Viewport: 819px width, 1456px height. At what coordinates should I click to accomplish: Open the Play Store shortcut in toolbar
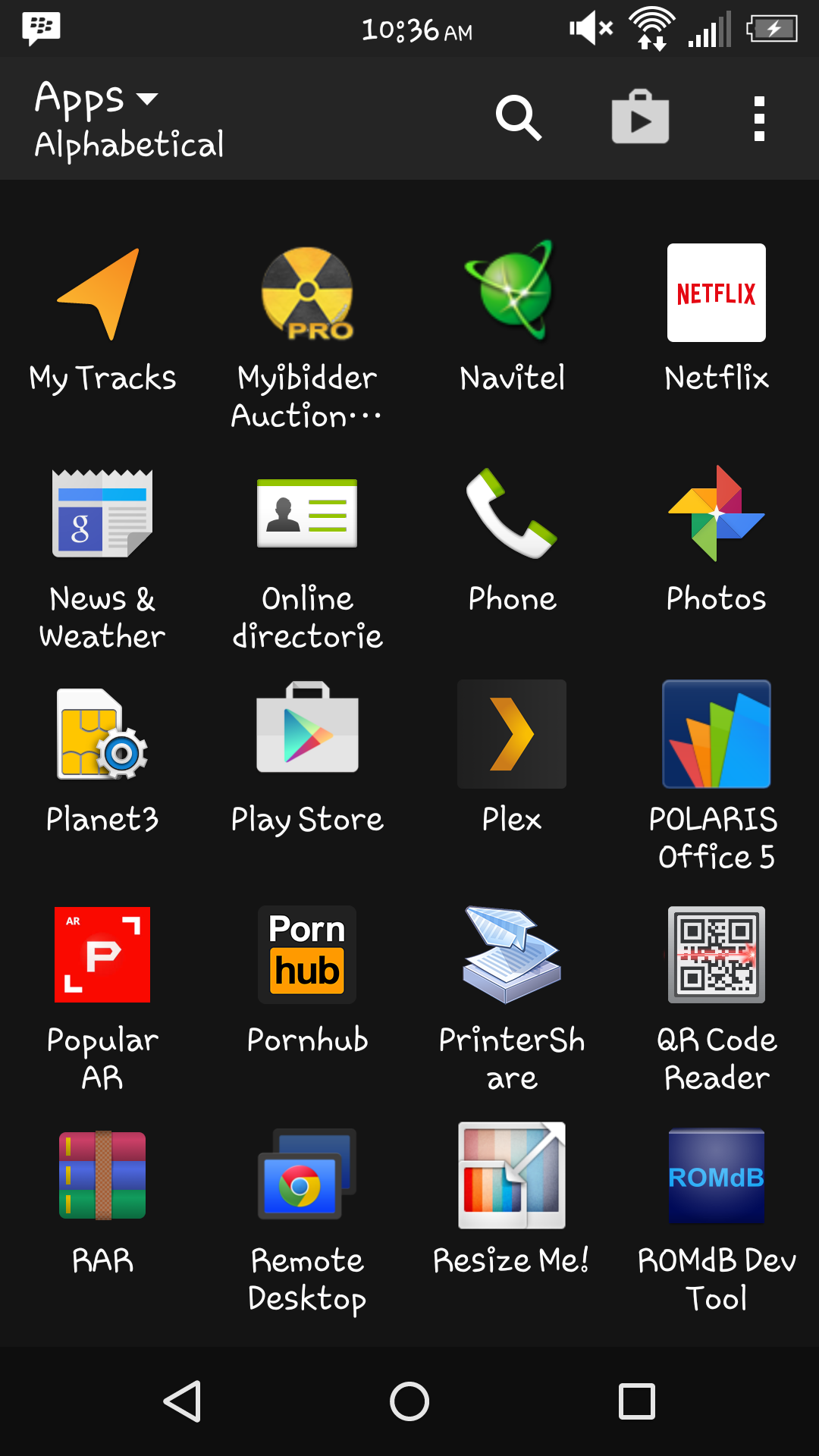tap(641, 118)
